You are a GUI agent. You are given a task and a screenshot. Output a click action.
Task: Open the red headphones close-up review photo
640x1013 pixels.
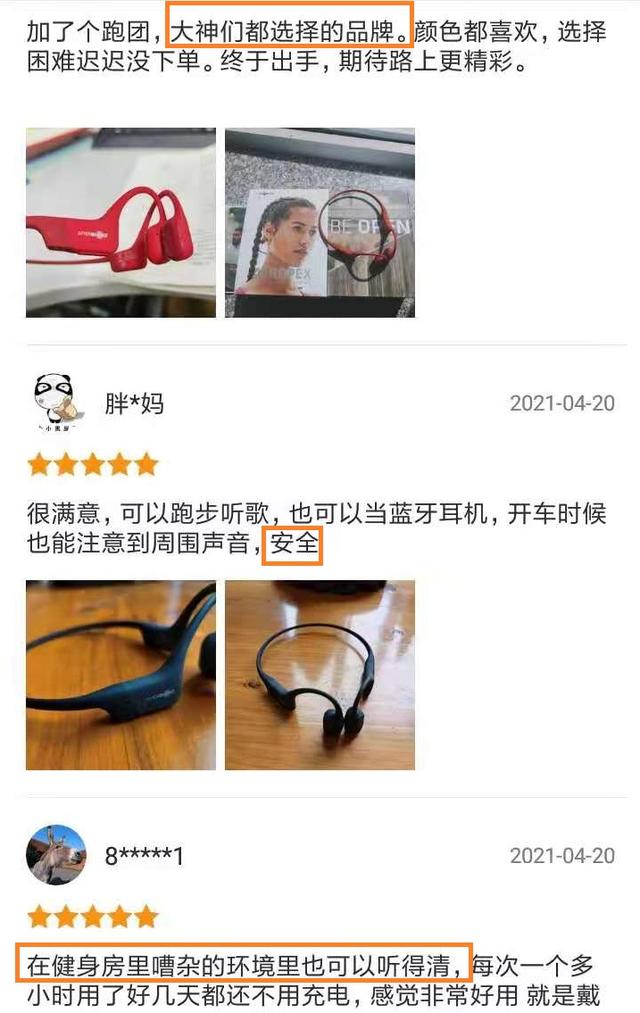coord(120,223)
